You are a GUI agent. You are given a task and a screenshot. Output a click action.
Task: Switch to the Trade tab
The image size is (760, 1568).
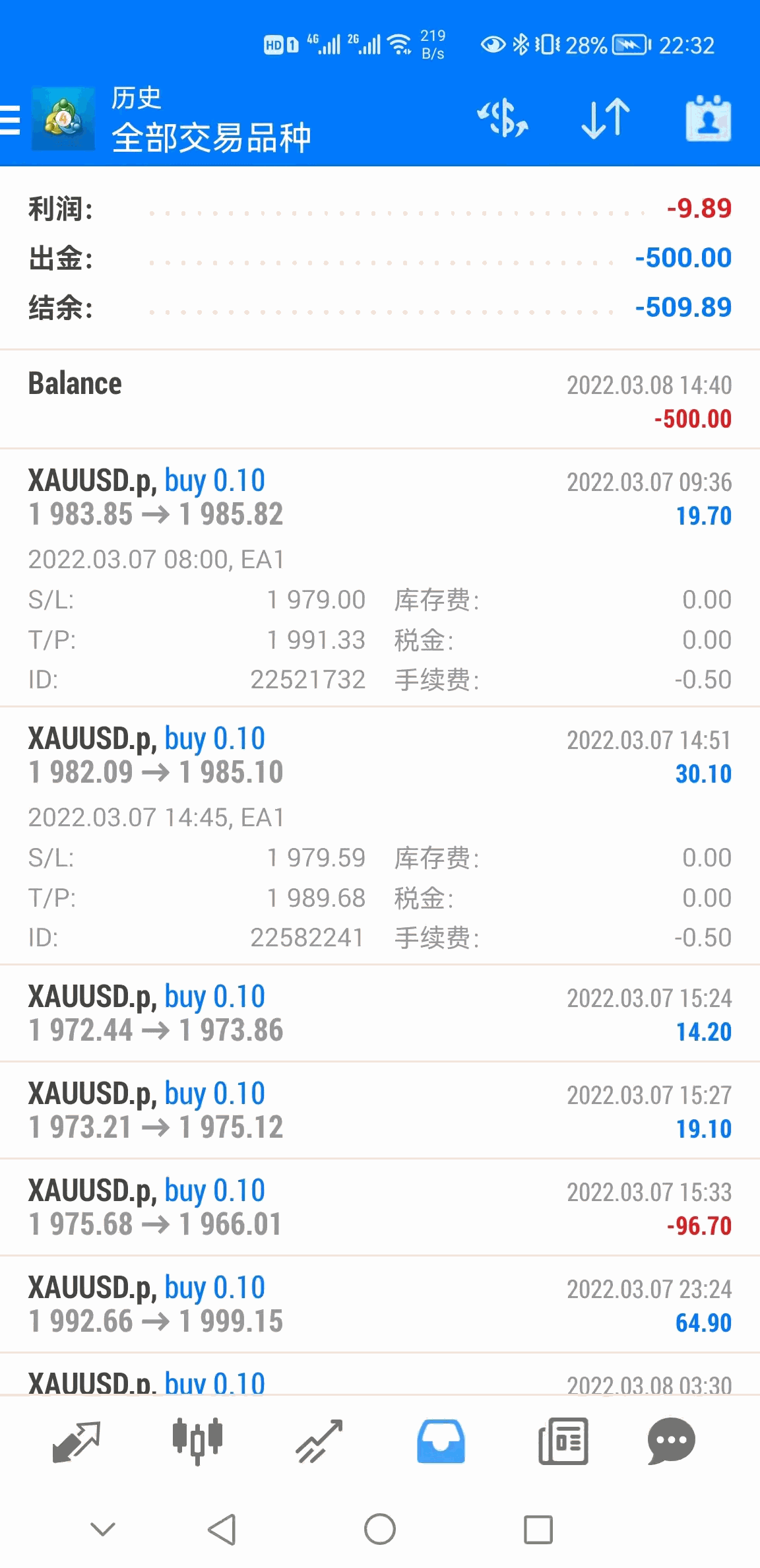click(x=319, y=1441)
